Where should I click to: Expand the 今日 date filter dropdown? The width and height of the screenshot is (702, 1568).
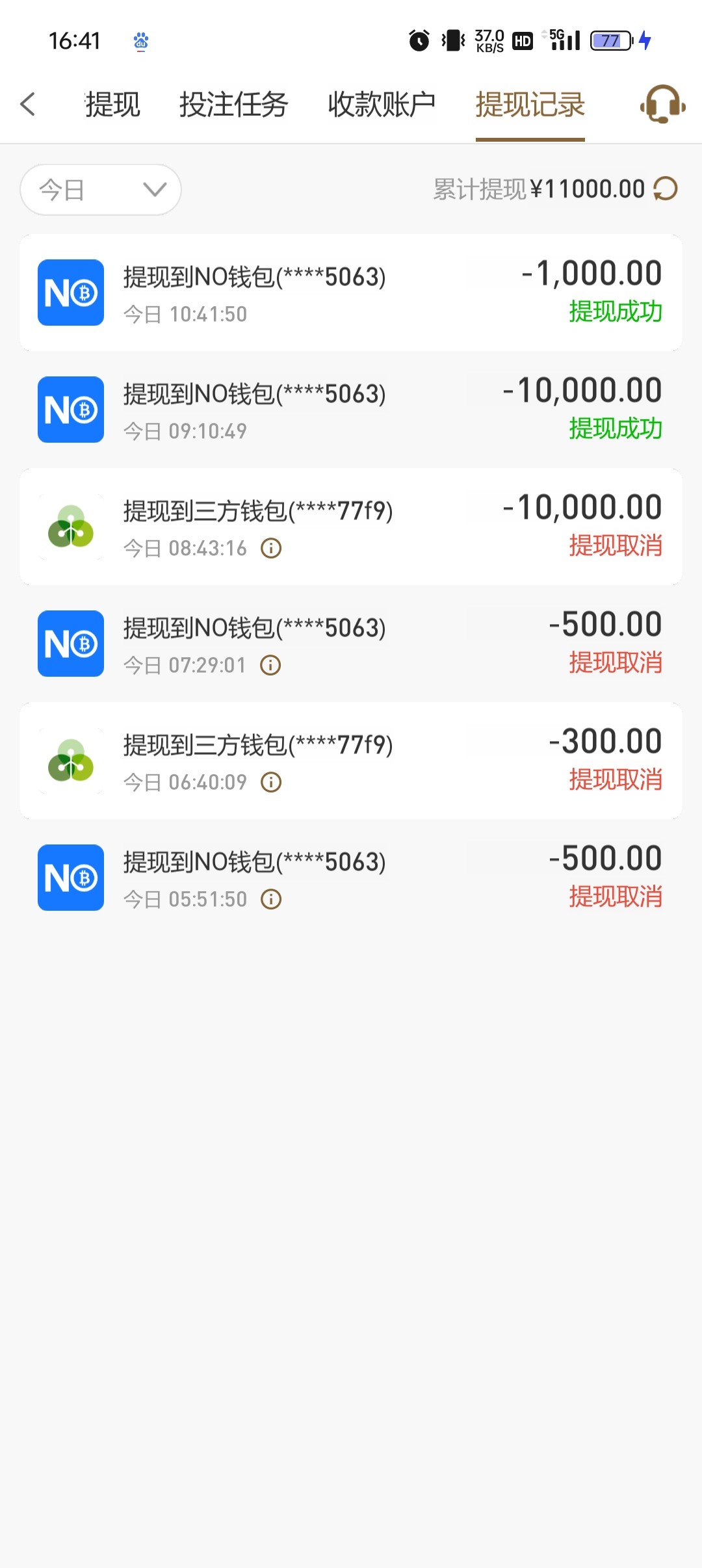101,190
